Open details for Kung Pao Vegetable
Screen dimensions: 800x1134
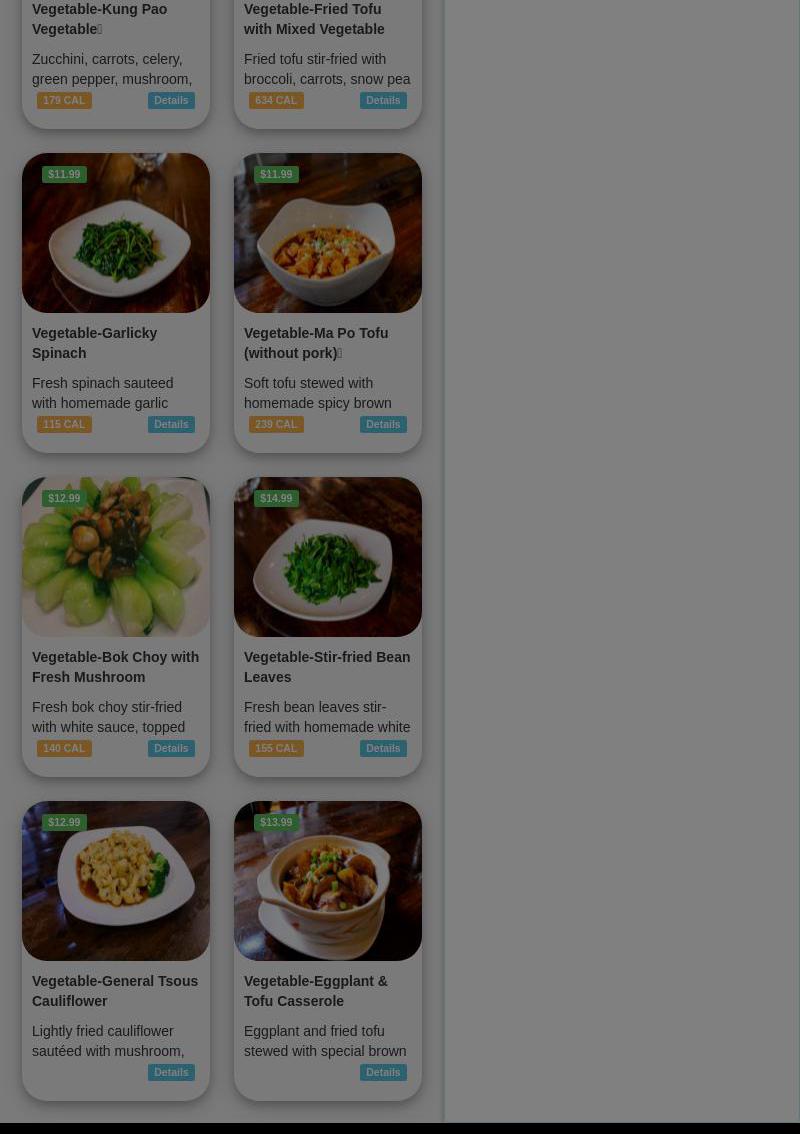click(x=171, y=100)
